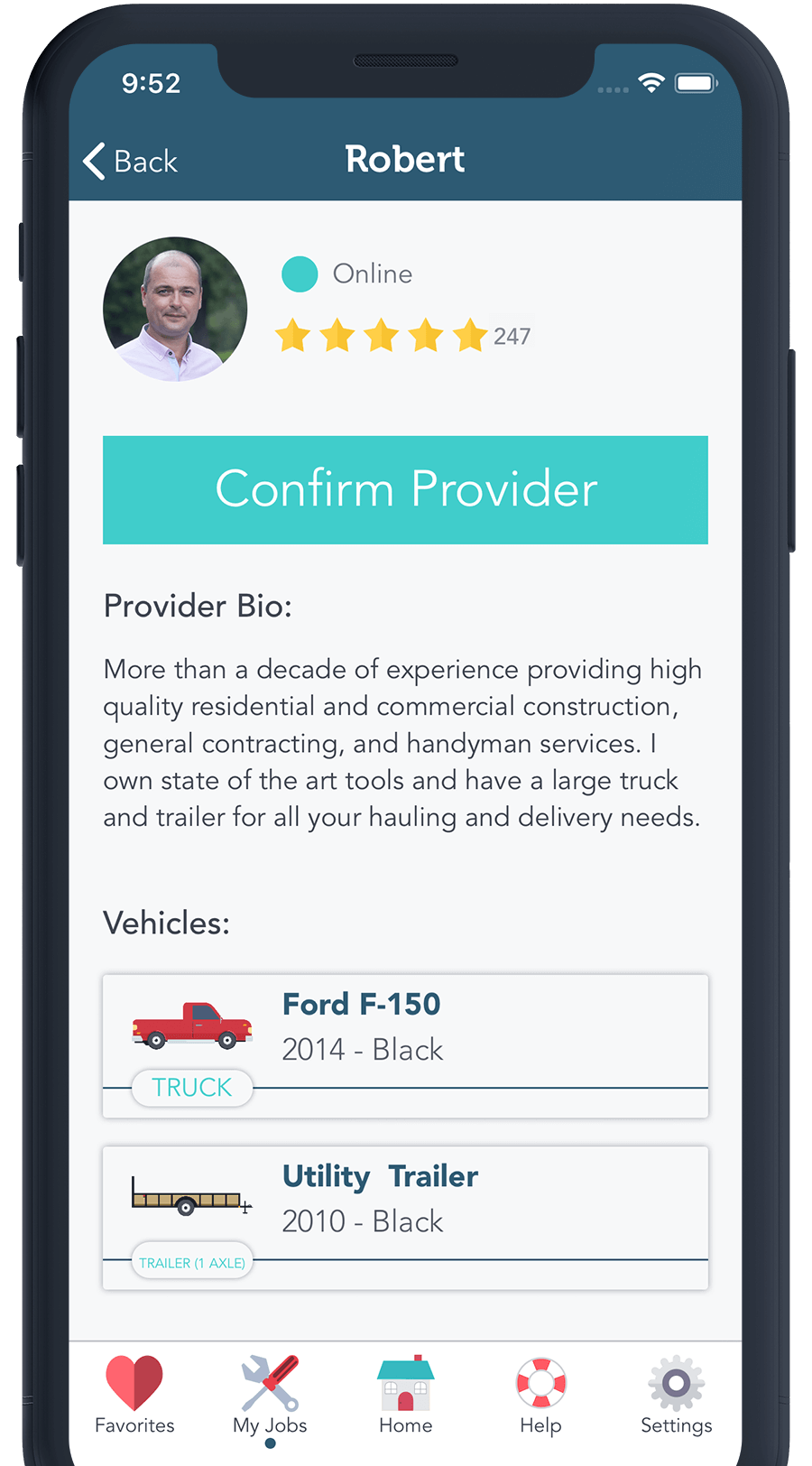Open the Settings tab

click(x=676, y=1395)
